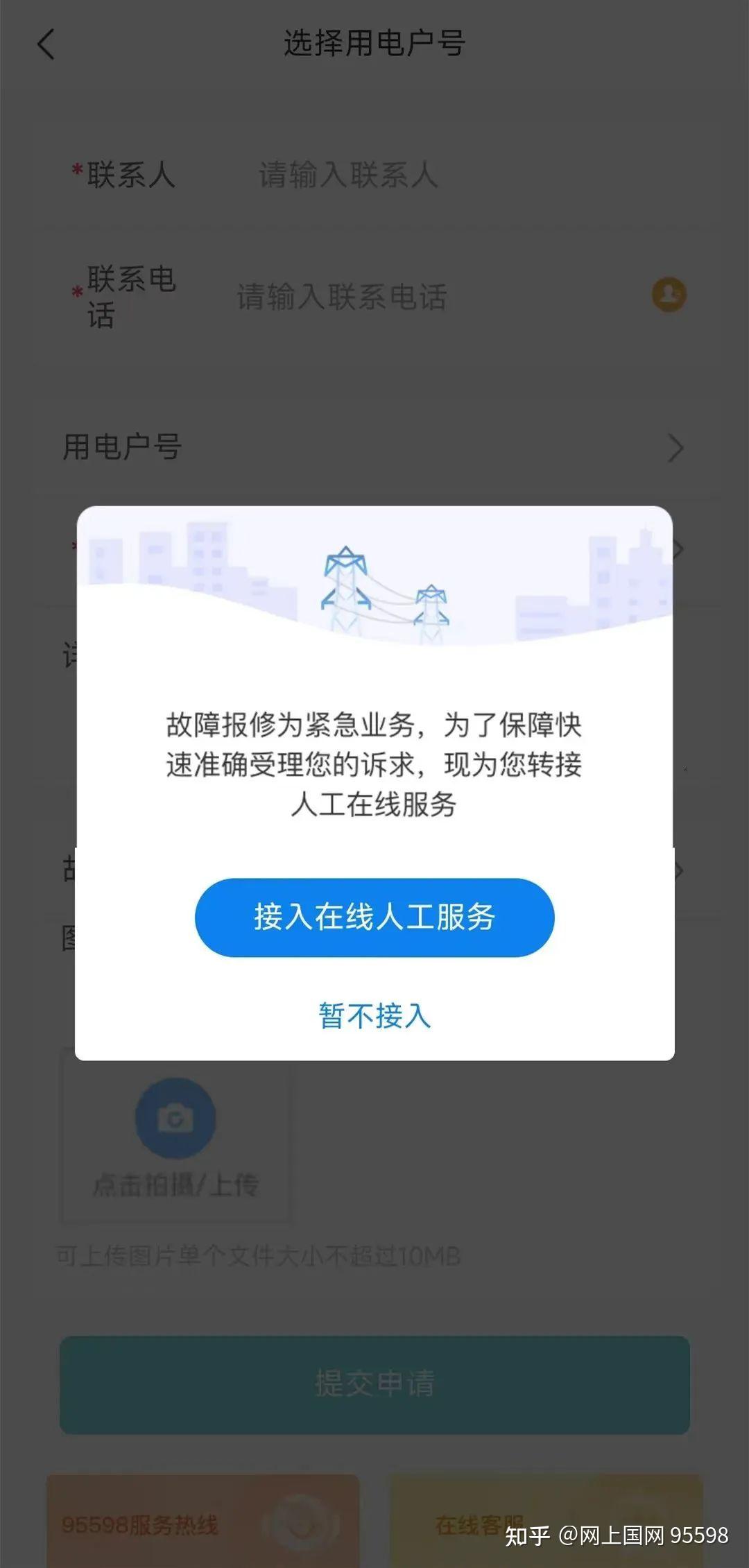Viewport: 749px width, 1568px height.
Task: Open contacts via the orange person icon
Action: pyautogui.click(x=666, y=294)
